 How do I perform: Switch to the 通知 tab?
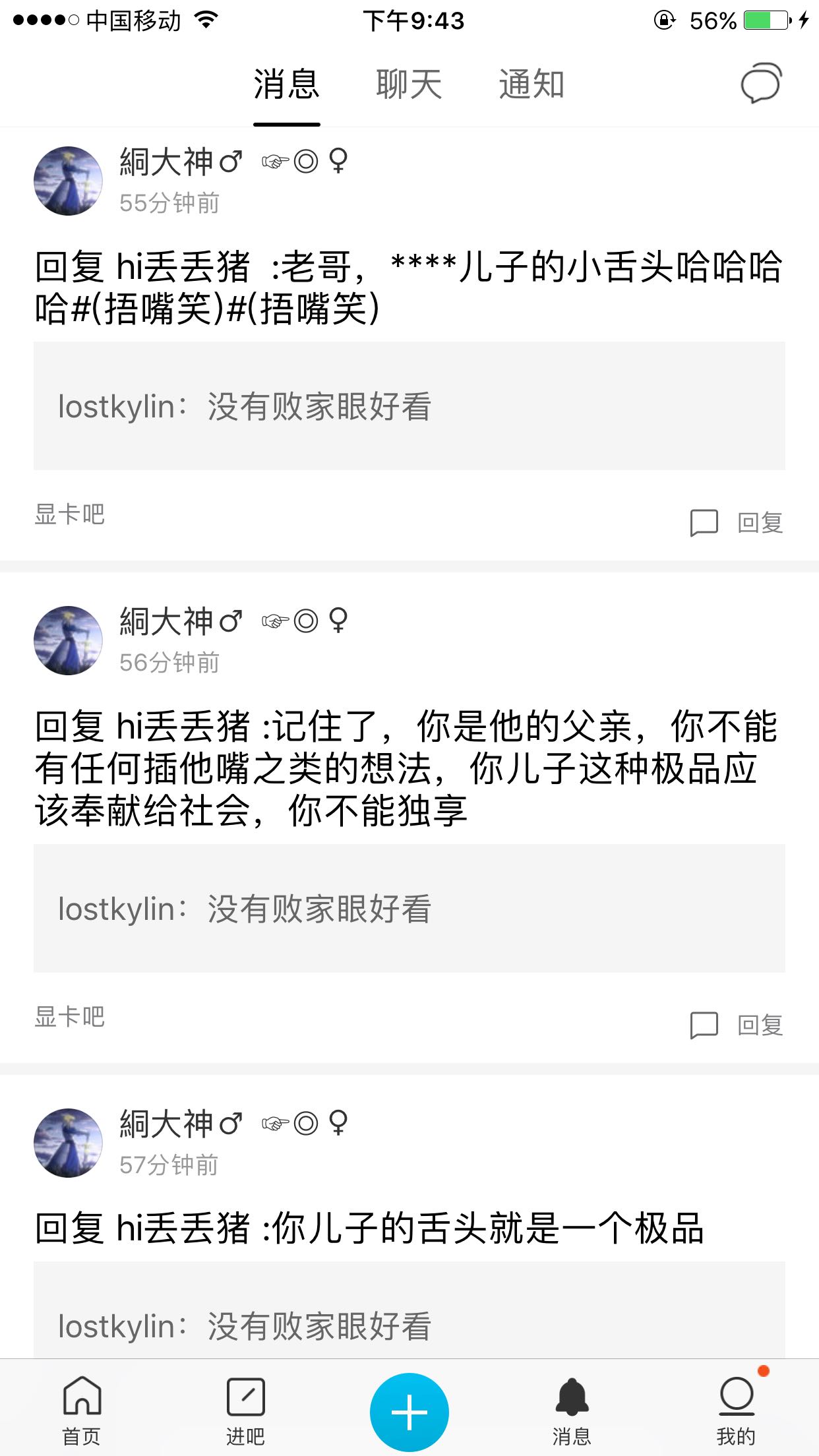coord(531,85)
